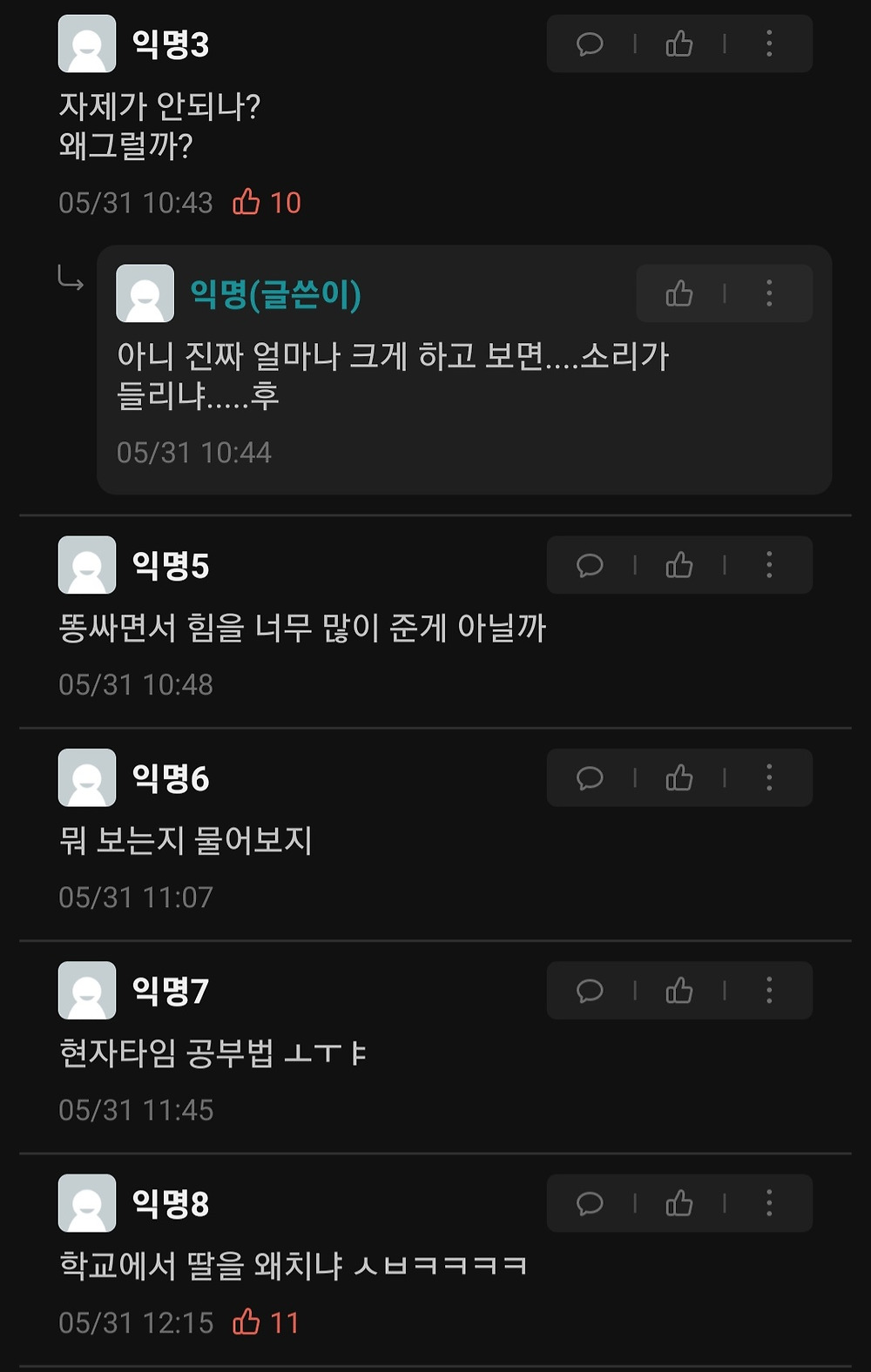Open more options on 익명(글쓴이) reply
The image size is (871, 1372).
pos(769,293)
